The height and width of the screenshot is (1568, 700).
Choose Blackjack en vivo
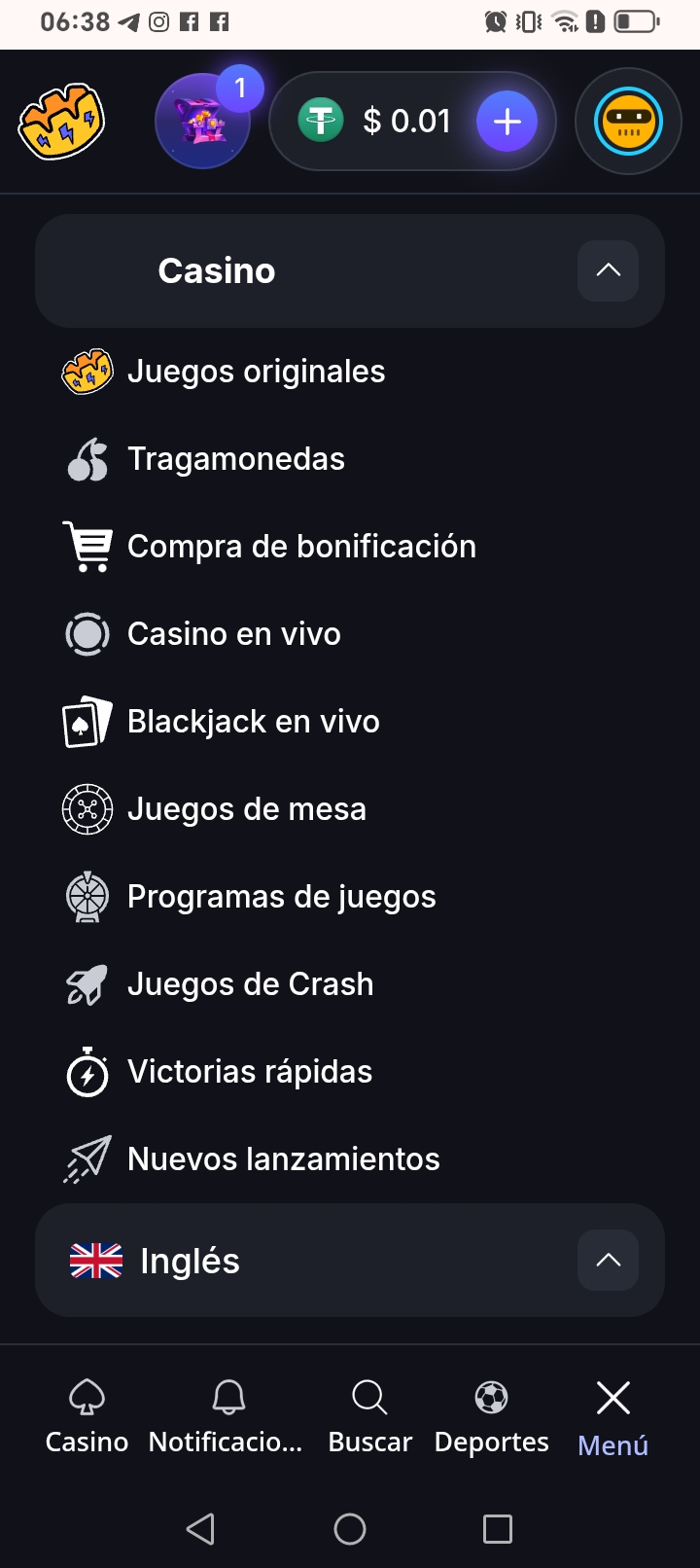click(x=253, y=722)
